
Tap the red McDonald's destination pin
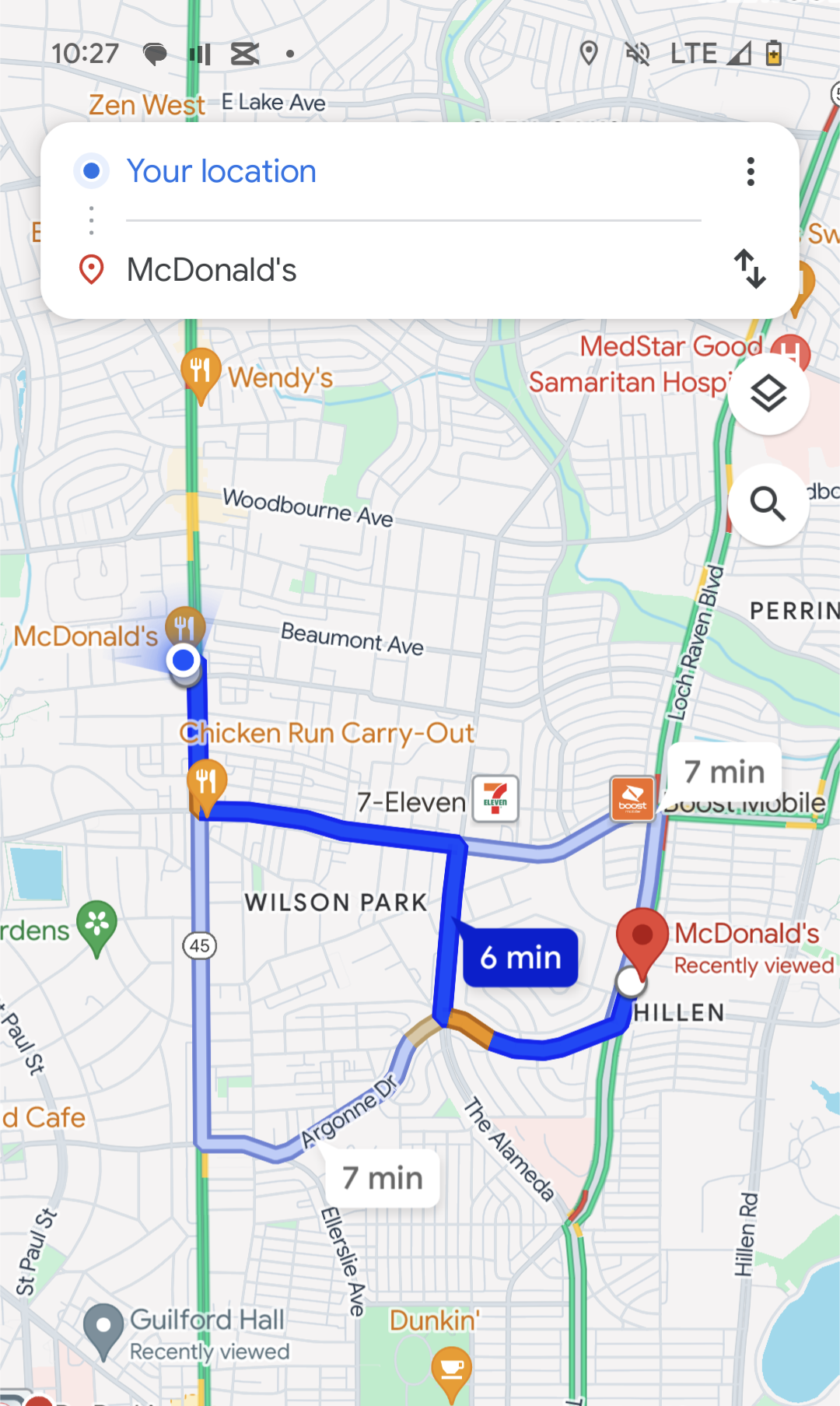coord(642,938)
